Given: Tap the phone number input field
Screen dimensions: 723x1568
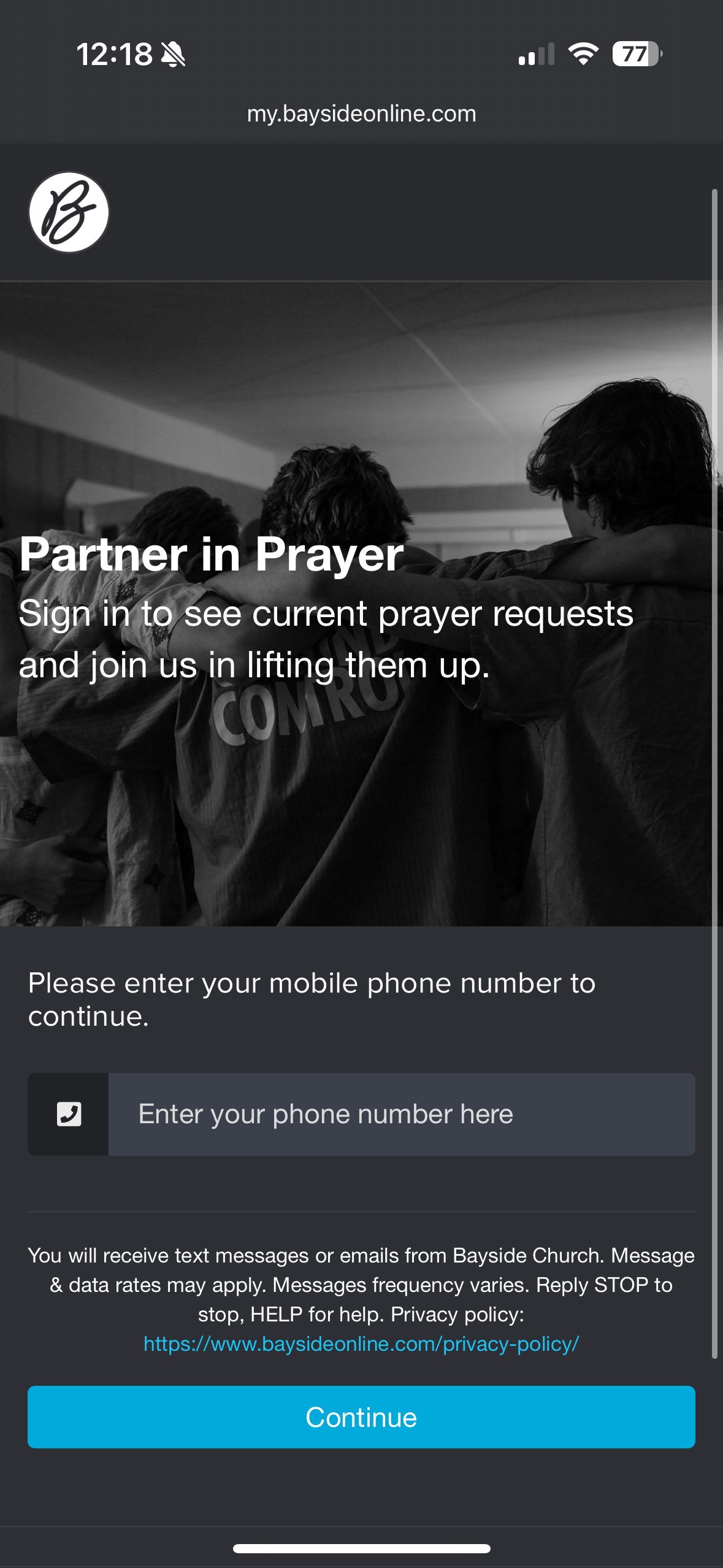Looking at the screenshot, I should [401, 1114].
